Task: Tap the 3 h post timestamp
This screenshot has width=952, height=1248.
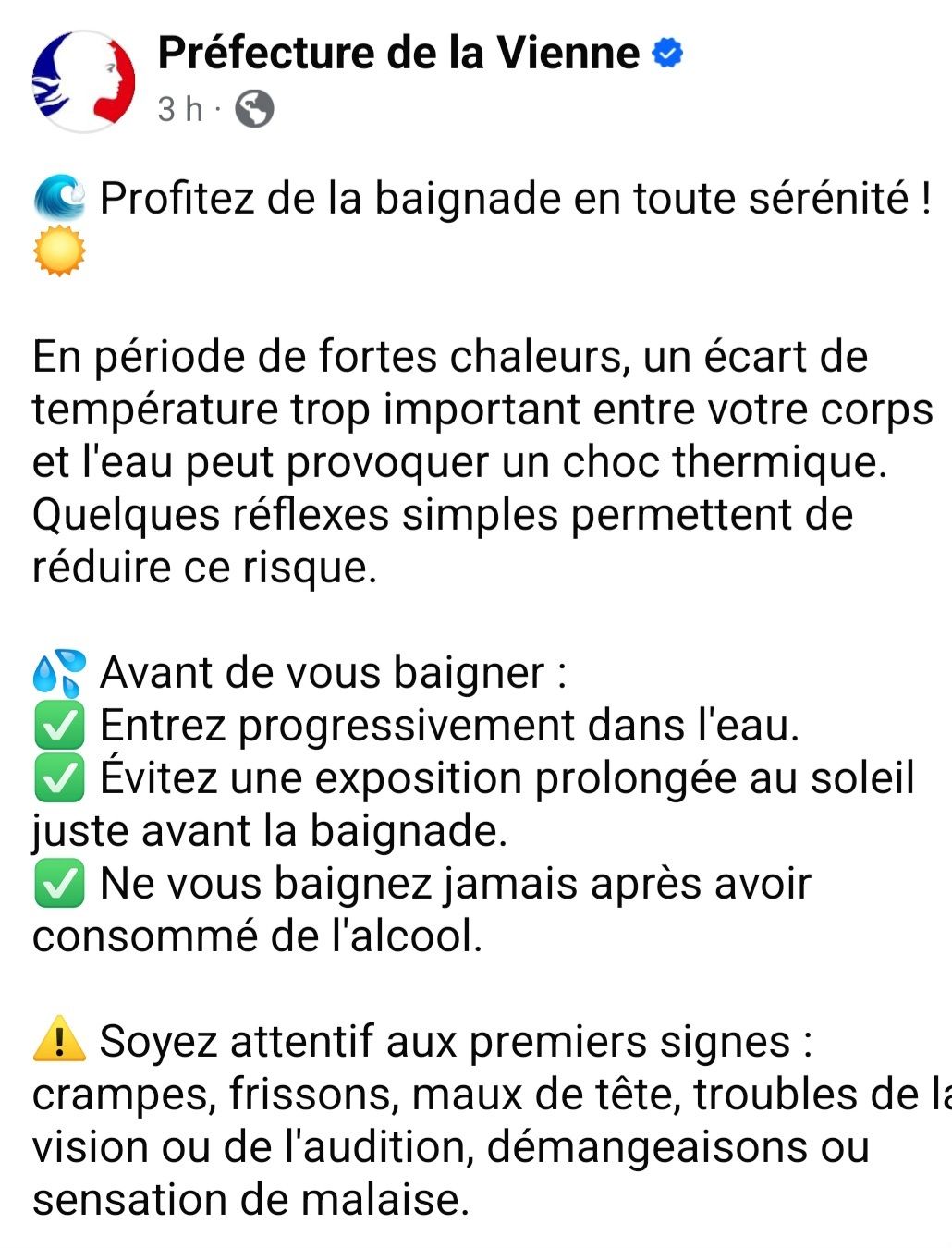Action: 180,109
